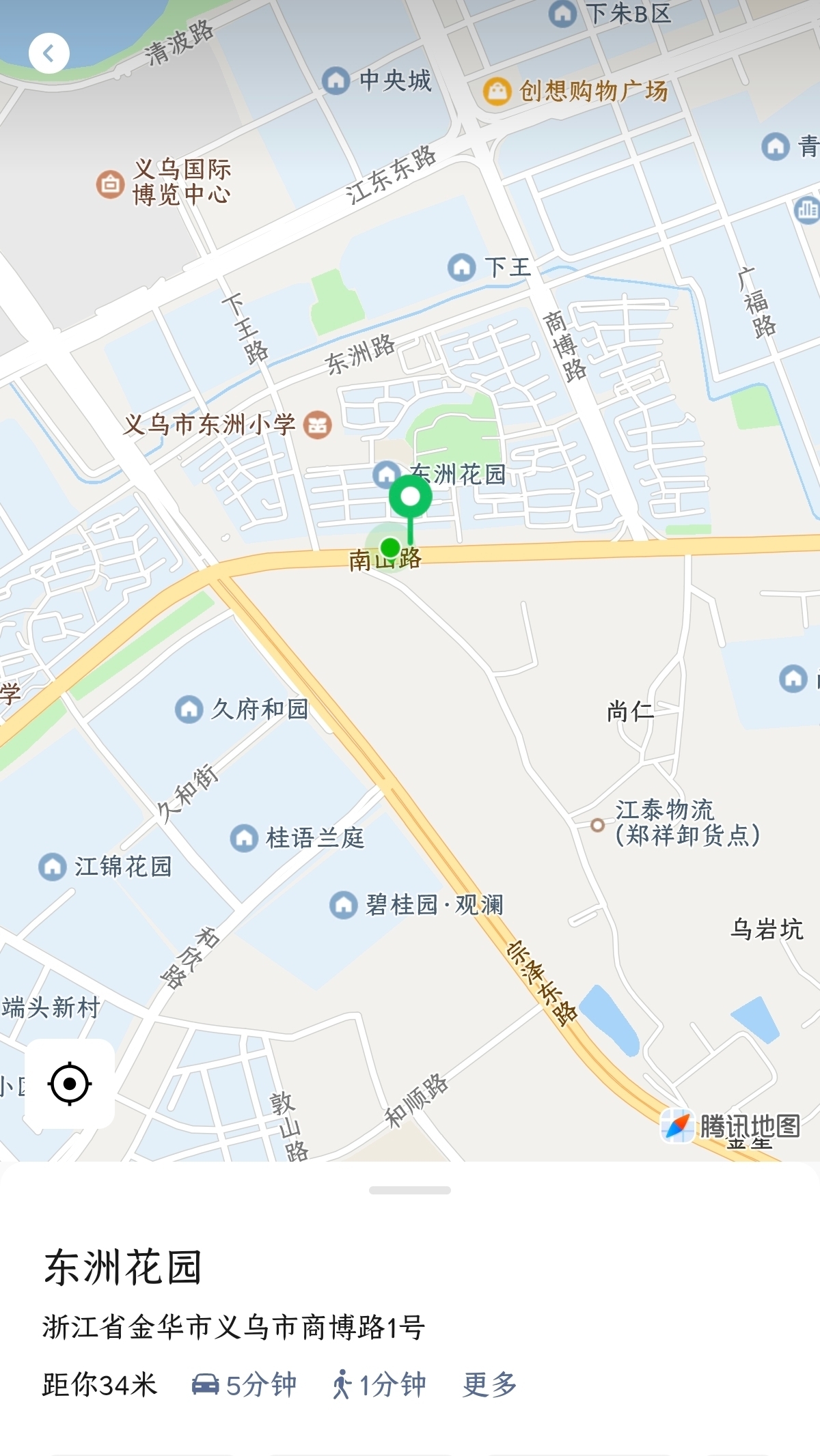Choose the 1分钟 walking route option
This screenshot has height=1456, width=820.
[x=379, y=1384]
